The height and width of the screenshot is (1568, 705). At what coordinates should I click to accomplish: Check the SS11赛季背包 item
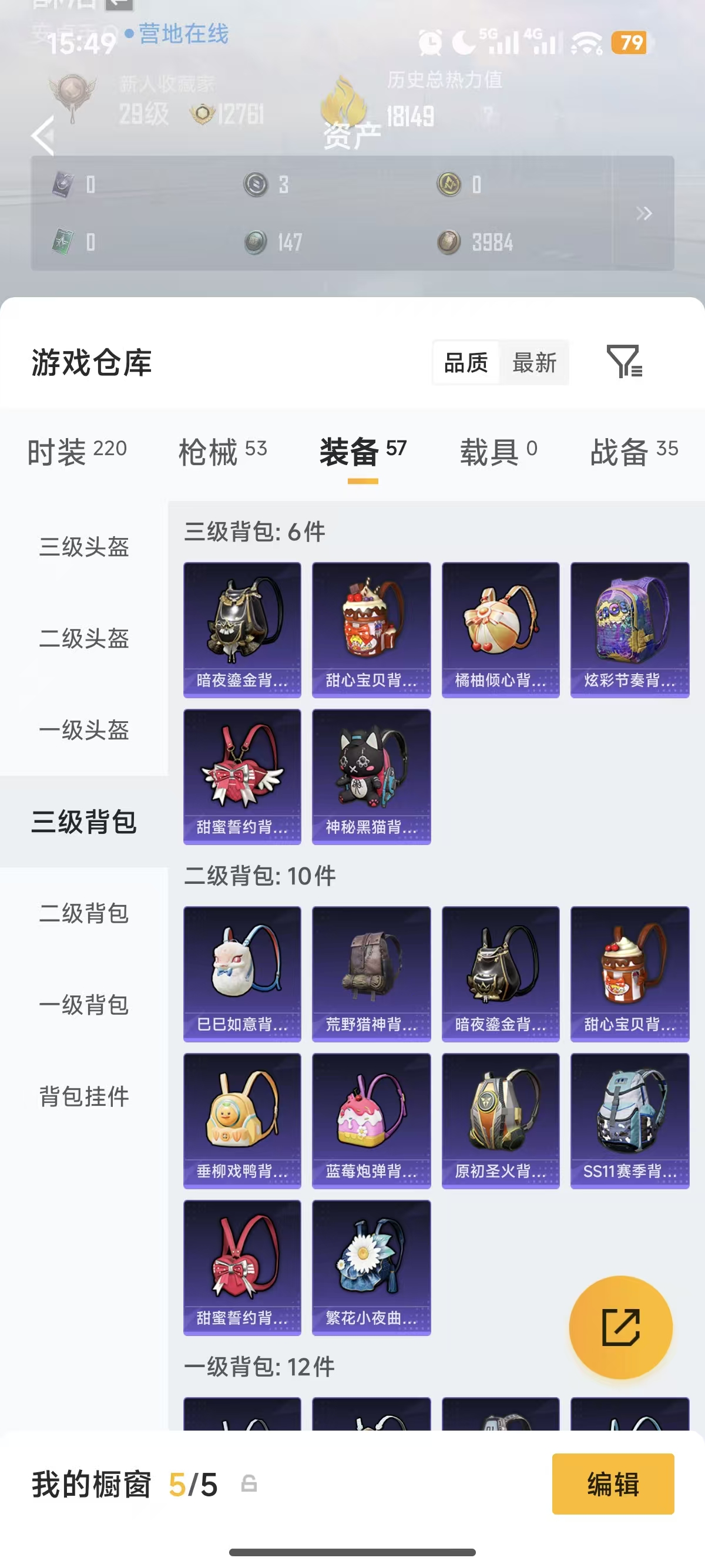click(x=630, y=1120)
